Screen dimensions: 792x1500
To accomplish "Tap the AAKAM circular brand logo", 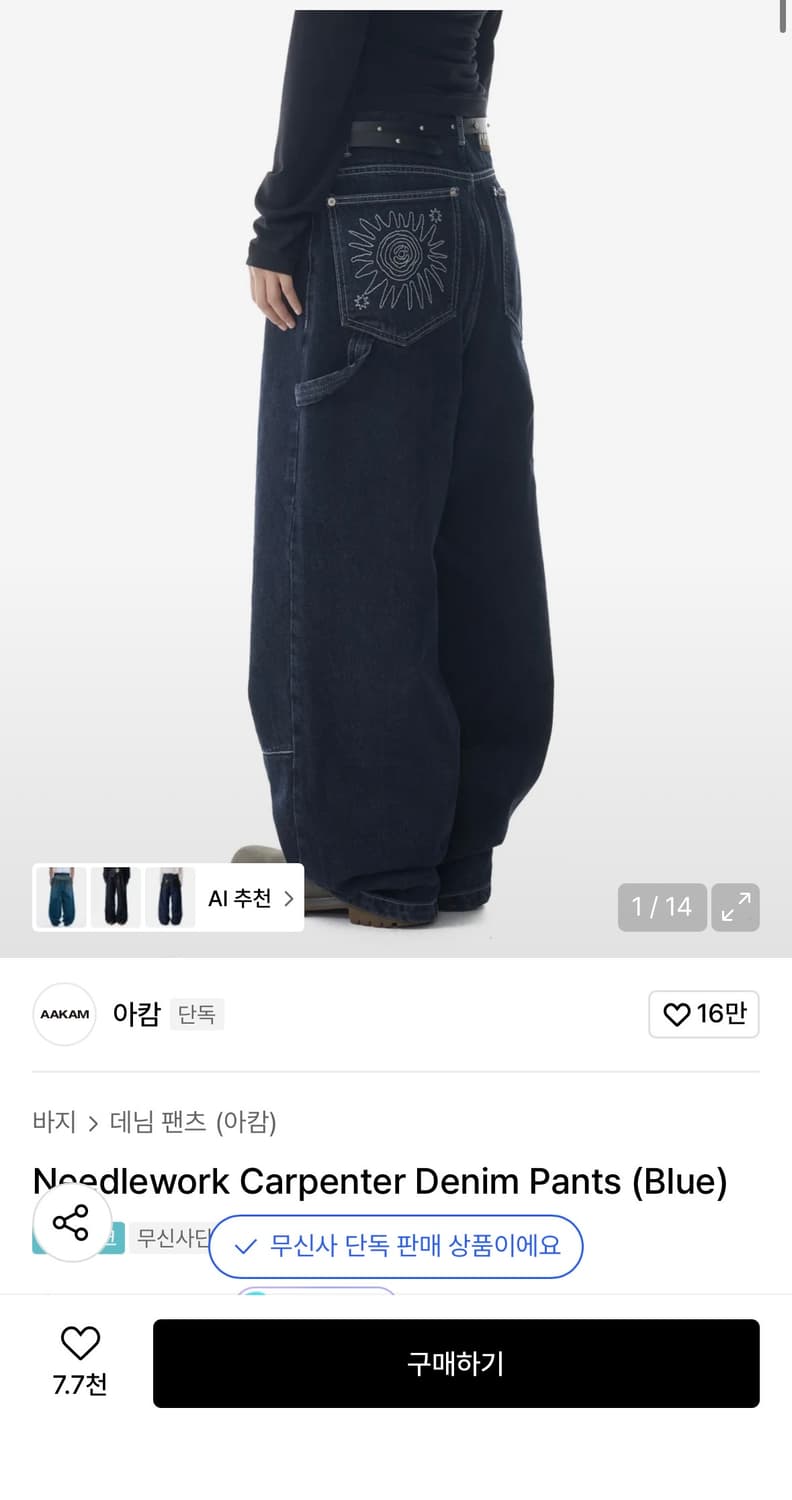I will 64,1014.
